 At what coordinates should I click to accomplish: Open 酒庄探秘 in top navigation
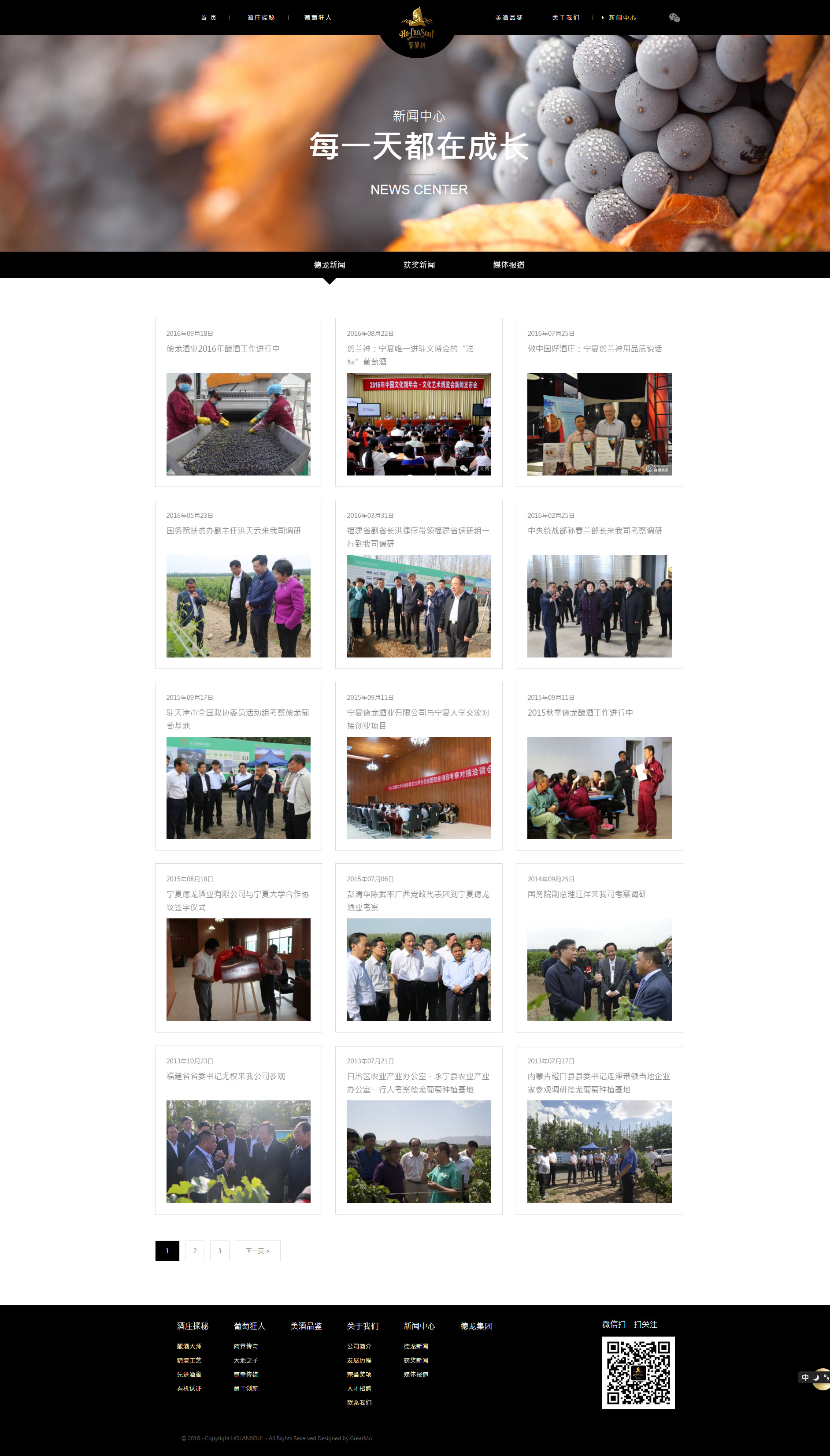pyautogui.click(x=261, y=18)
